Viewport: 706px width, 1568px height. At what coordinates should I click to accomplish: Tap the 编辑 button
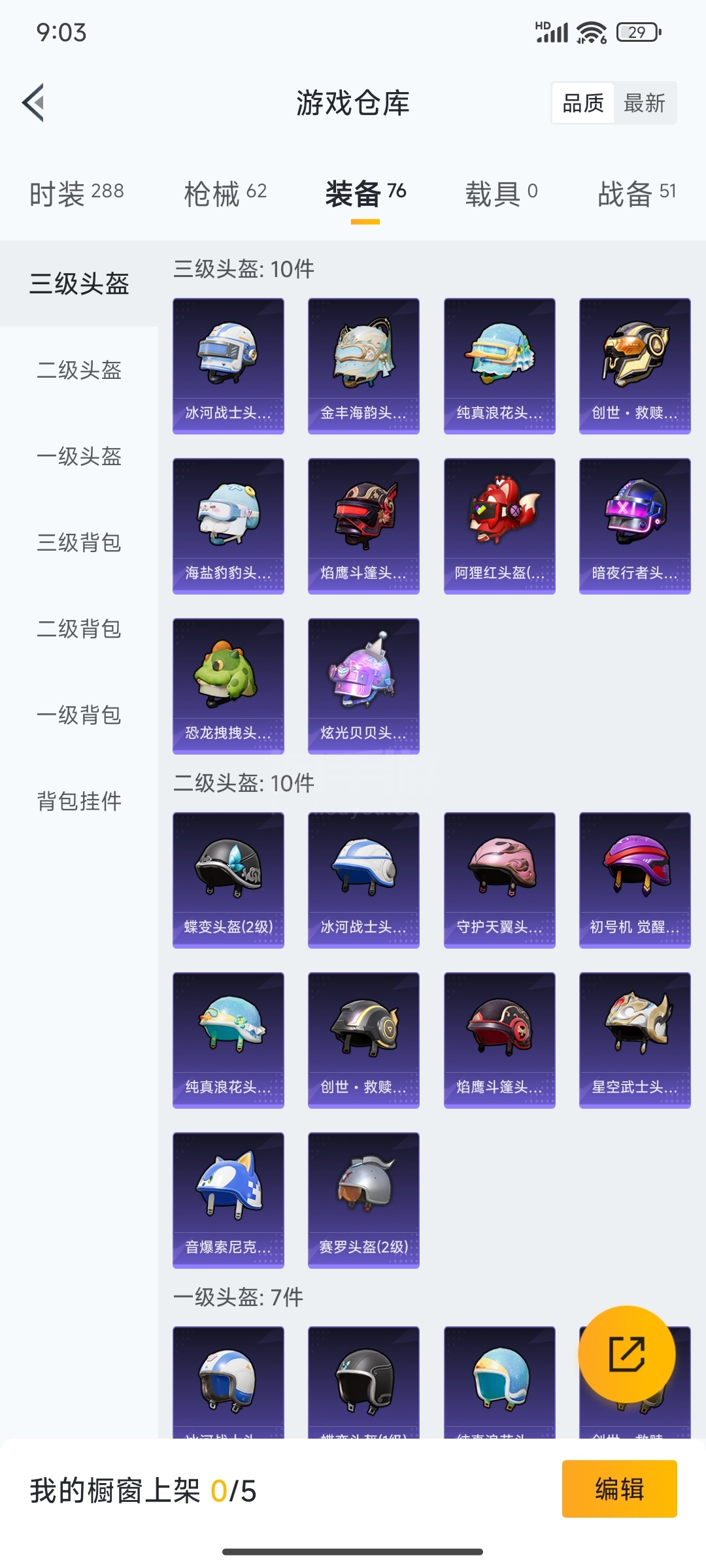coord(619,1489)
